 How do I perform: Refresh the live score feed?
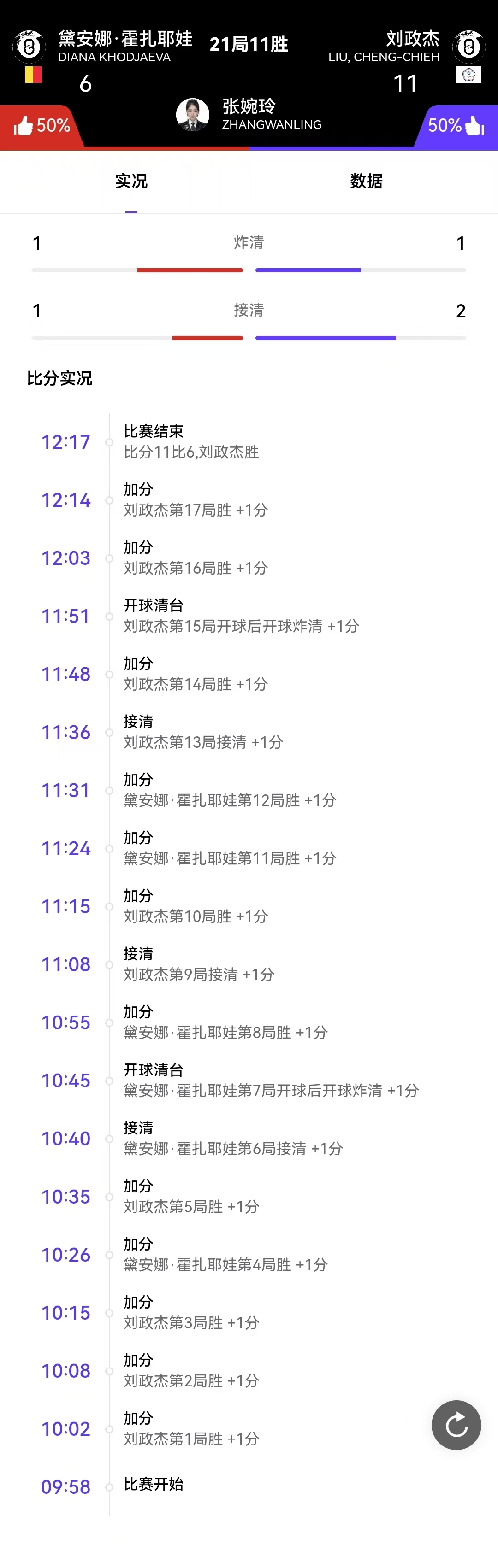456,1425
